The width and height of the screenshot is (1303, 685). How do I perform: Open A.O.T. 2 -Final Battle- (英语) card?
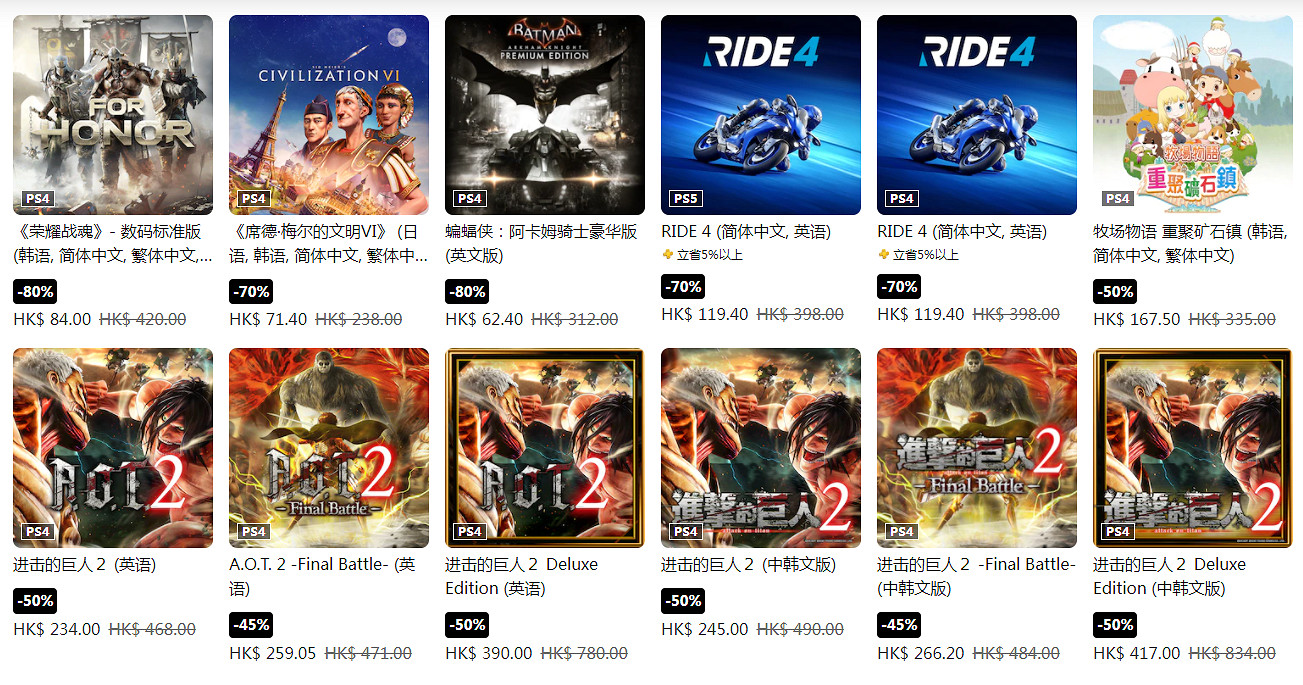[328, 448]
